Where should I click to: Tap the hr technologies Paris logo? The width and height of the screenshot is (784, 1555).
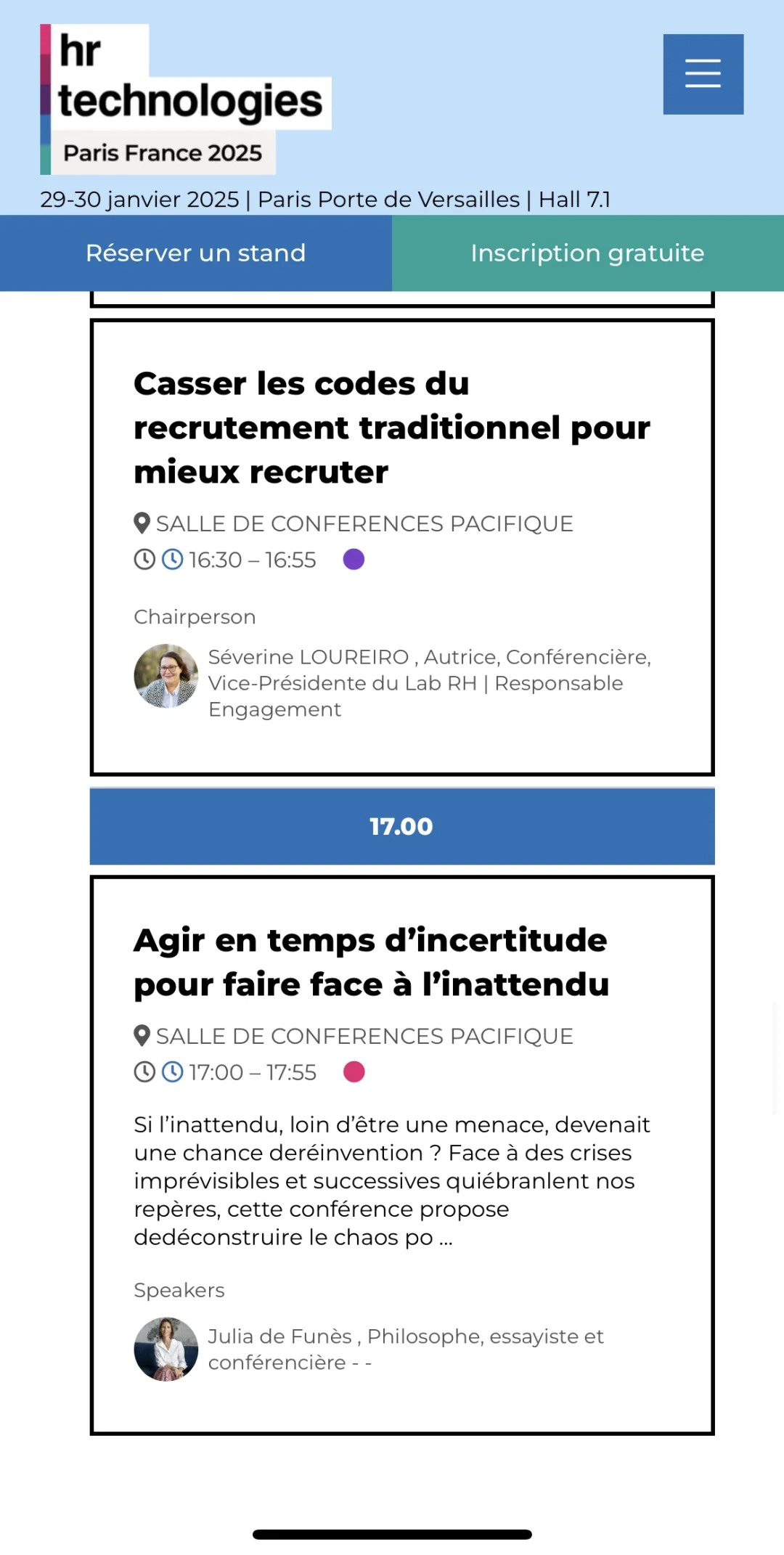(185, 100)
